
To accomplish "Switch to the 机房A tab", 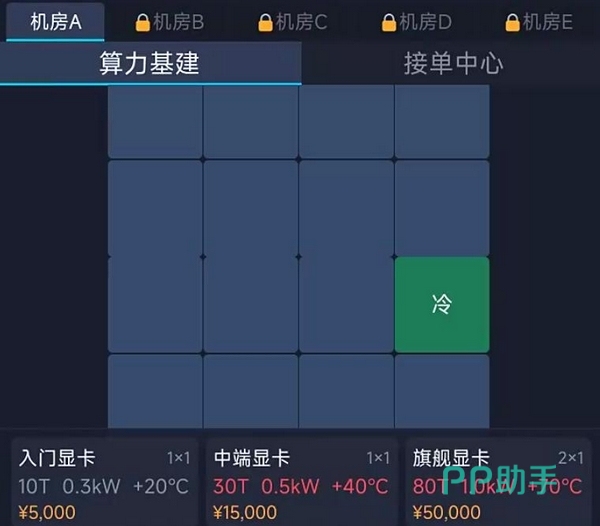I will click(55, 22).
